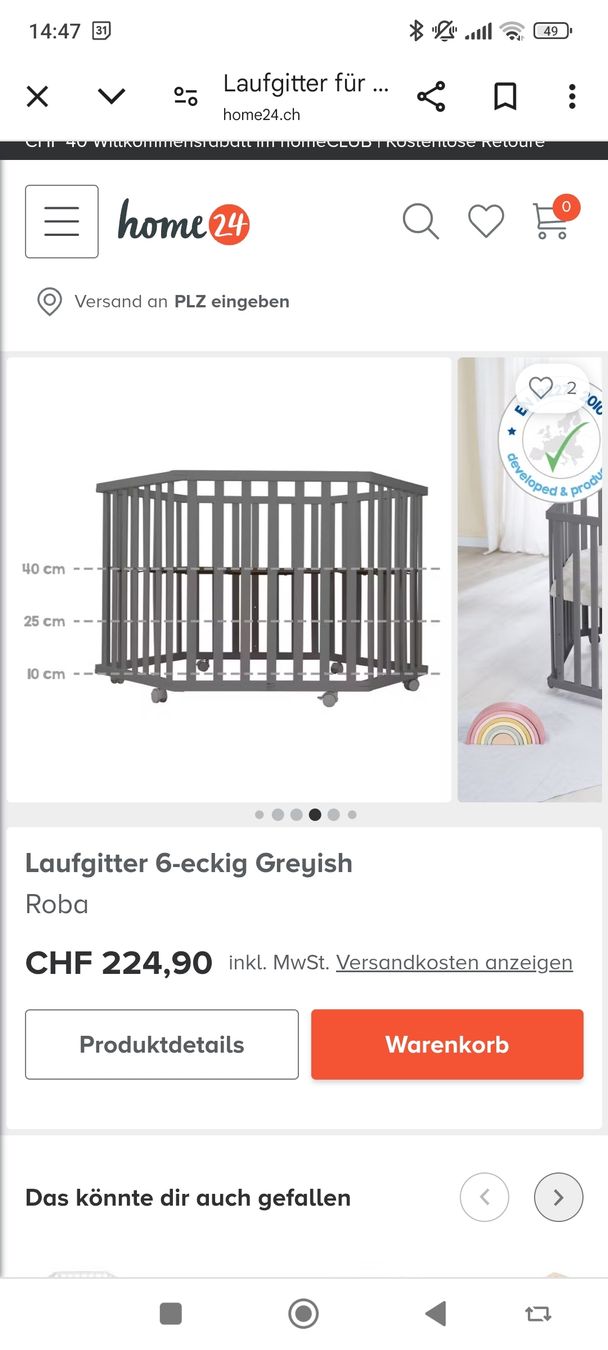Open the home24 hamburger menu
The image size is (608, 1350).
[62, 221]
